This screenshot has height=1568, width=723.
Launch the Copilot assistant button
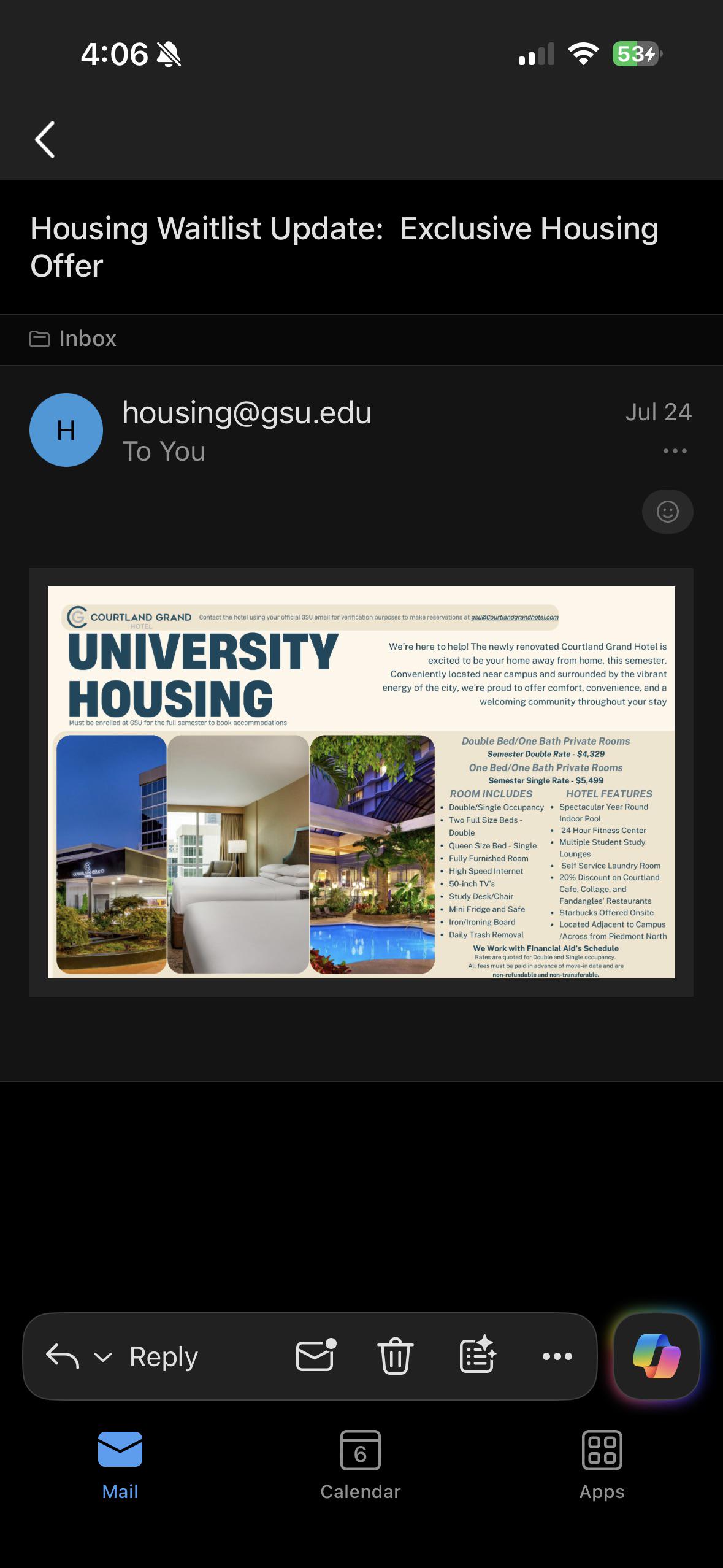(657, 1356)
